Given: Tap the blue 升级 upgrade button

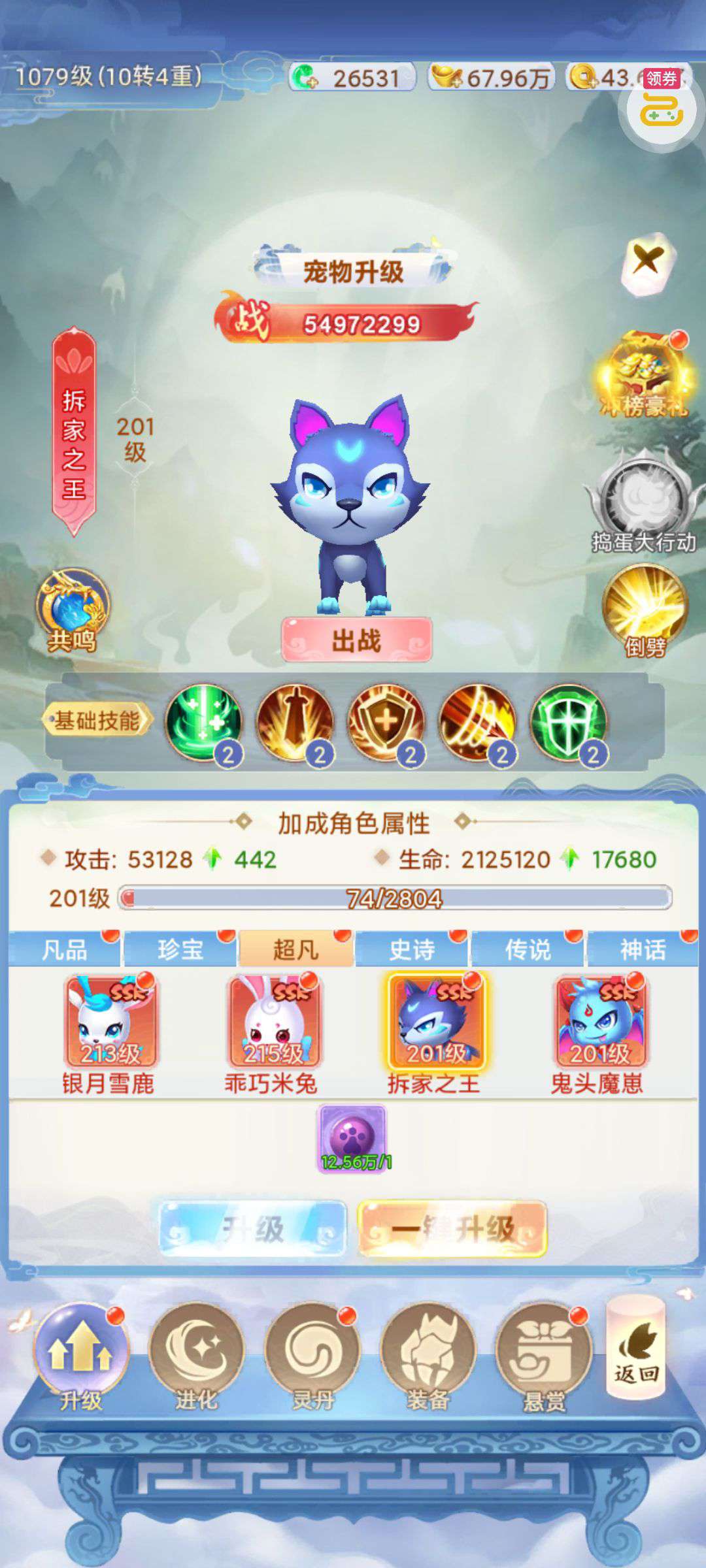Looking at the screenshot, I should [252, 1229].
